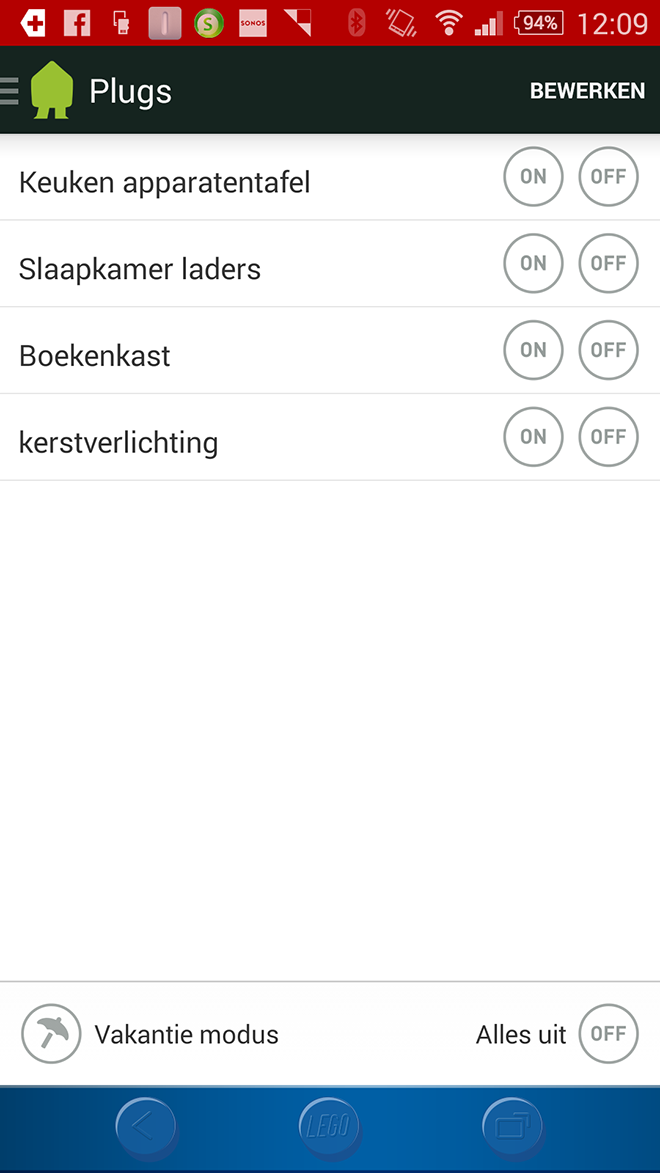Disable kerstverlichting with OFF
This screenshot has height=1173, width=660.
608,437
